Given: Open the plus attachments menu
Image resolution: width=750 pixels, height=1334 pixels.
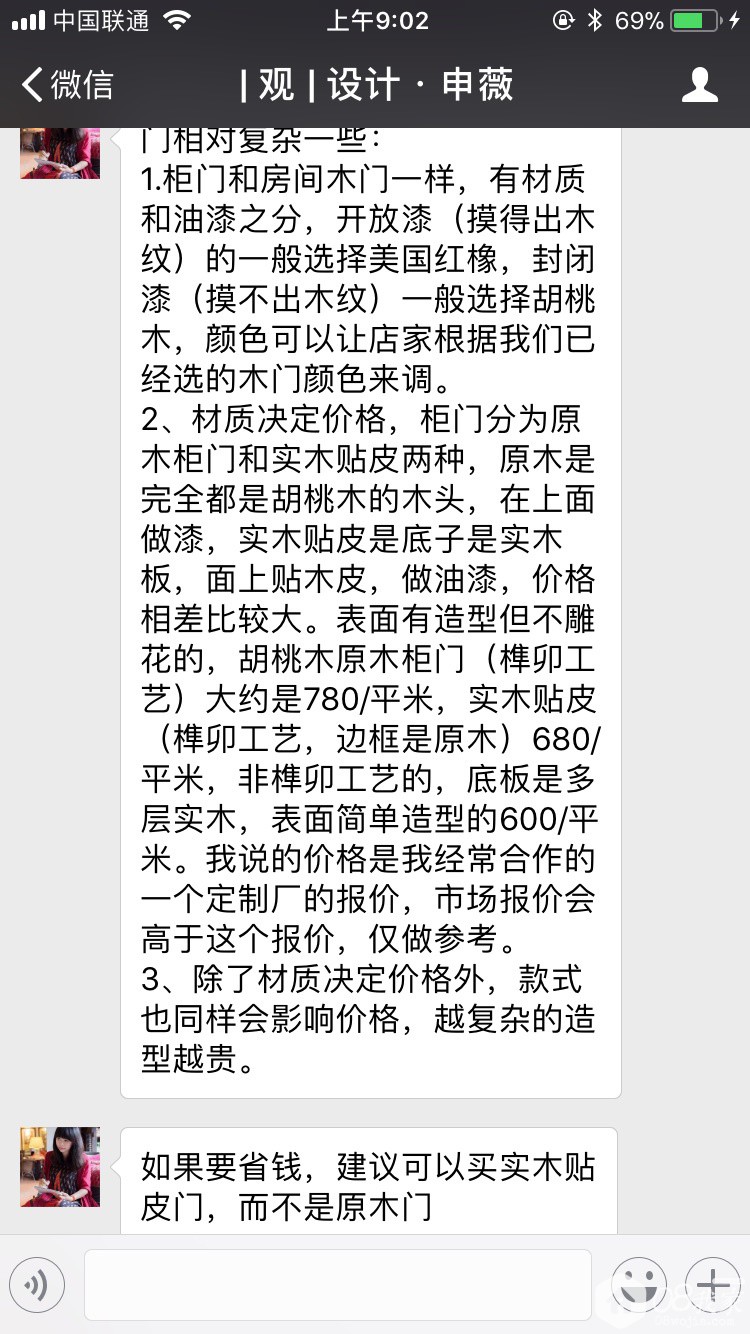Looking at the screenshot, I should click(x=712, y=1284).
